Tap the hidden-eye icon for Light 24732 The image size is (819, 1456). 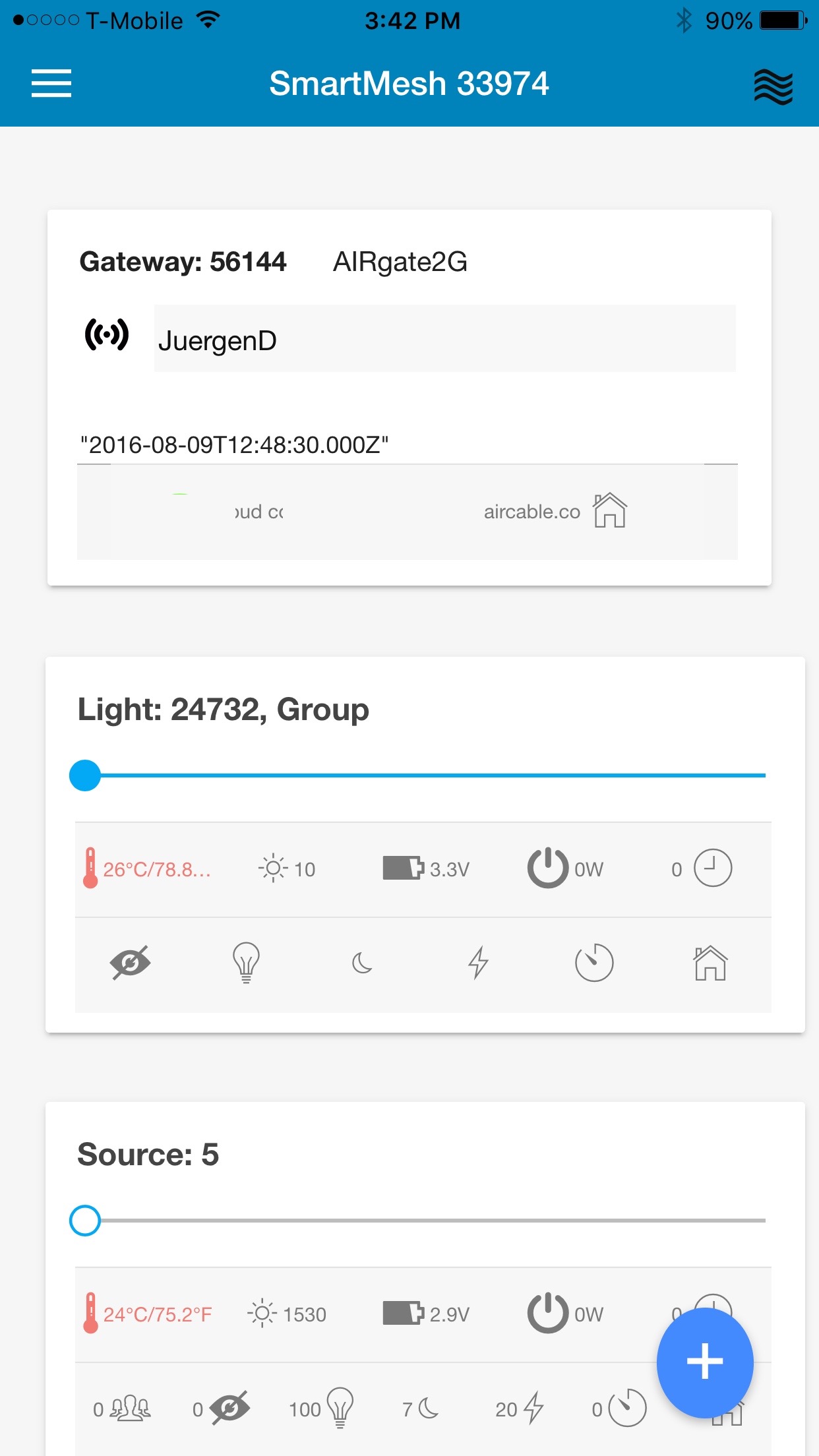(130, 963)
